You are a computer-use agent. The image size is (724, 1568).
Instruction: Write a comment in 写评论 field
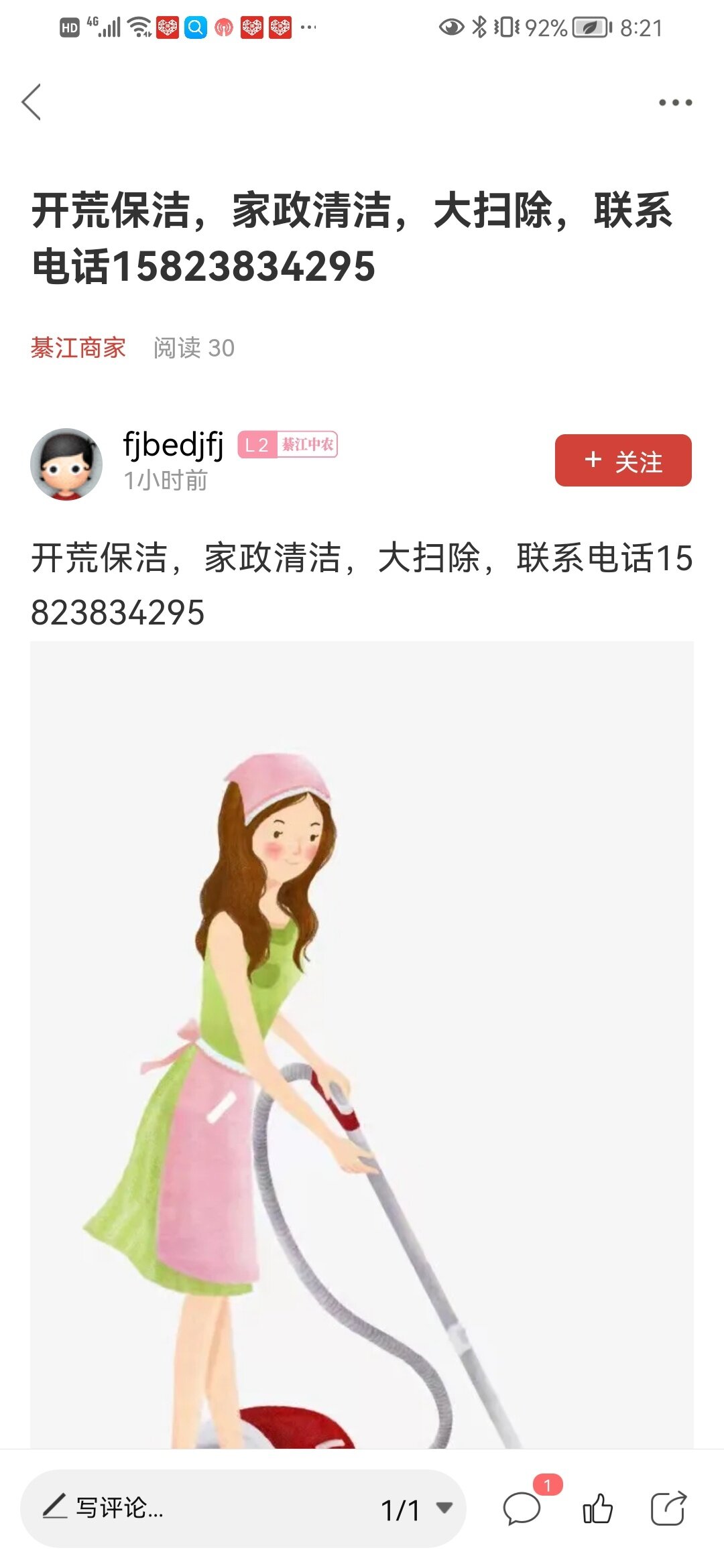(201, 1508)
